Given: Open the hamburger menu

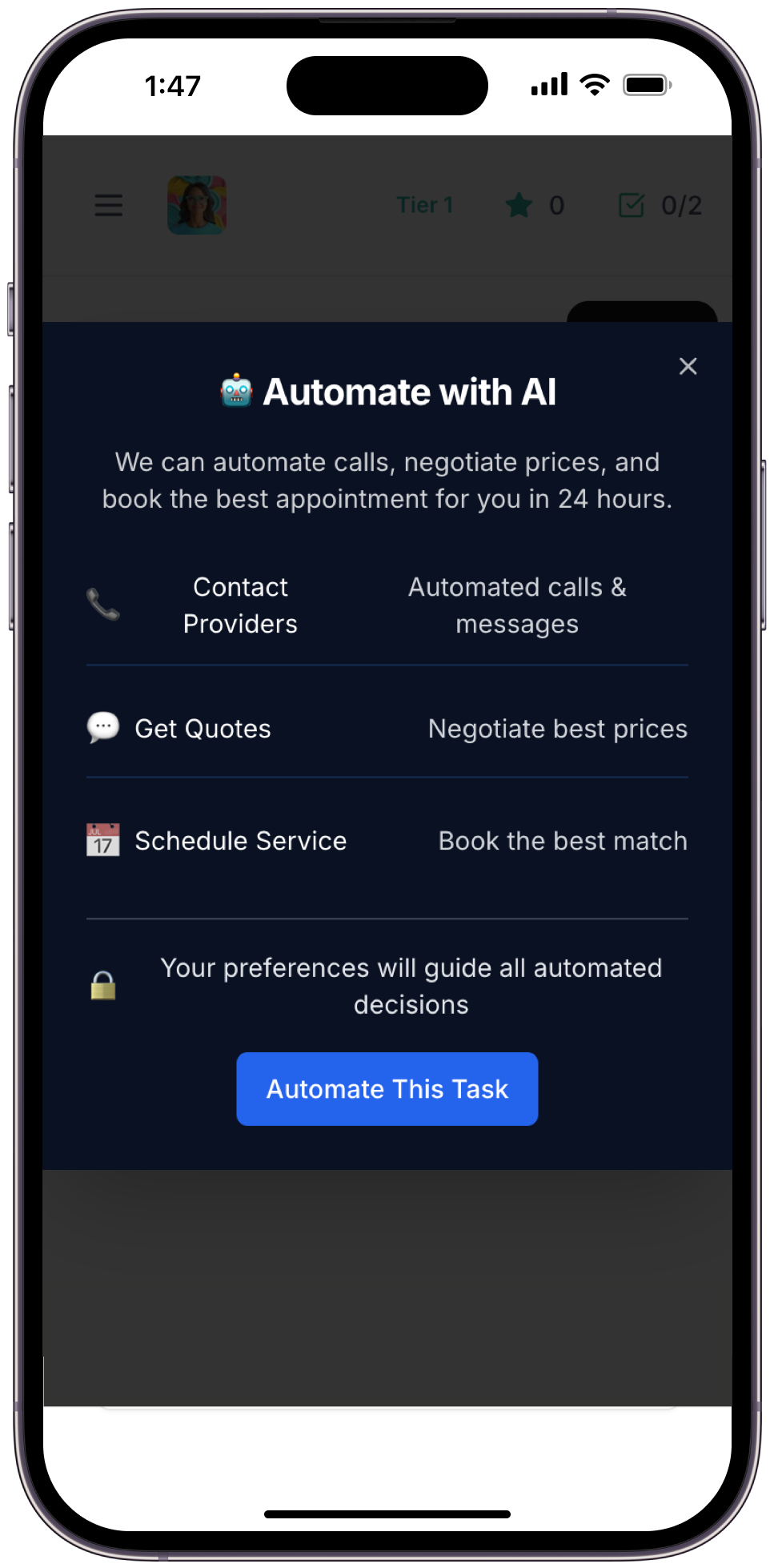Looking at the screenshot, I should [x=109, y=205].
